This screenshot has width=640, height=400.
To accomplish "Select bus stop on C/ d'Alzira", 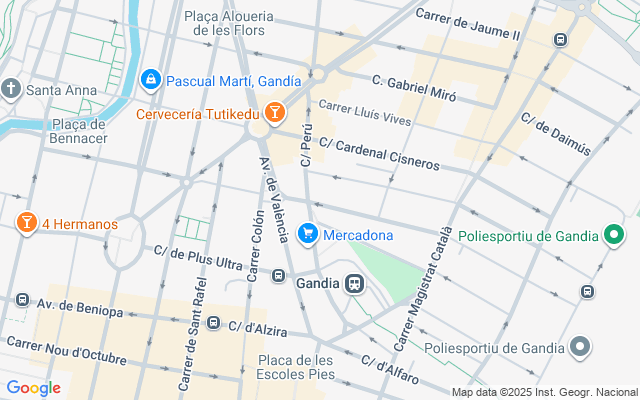I will pos(213,323).
